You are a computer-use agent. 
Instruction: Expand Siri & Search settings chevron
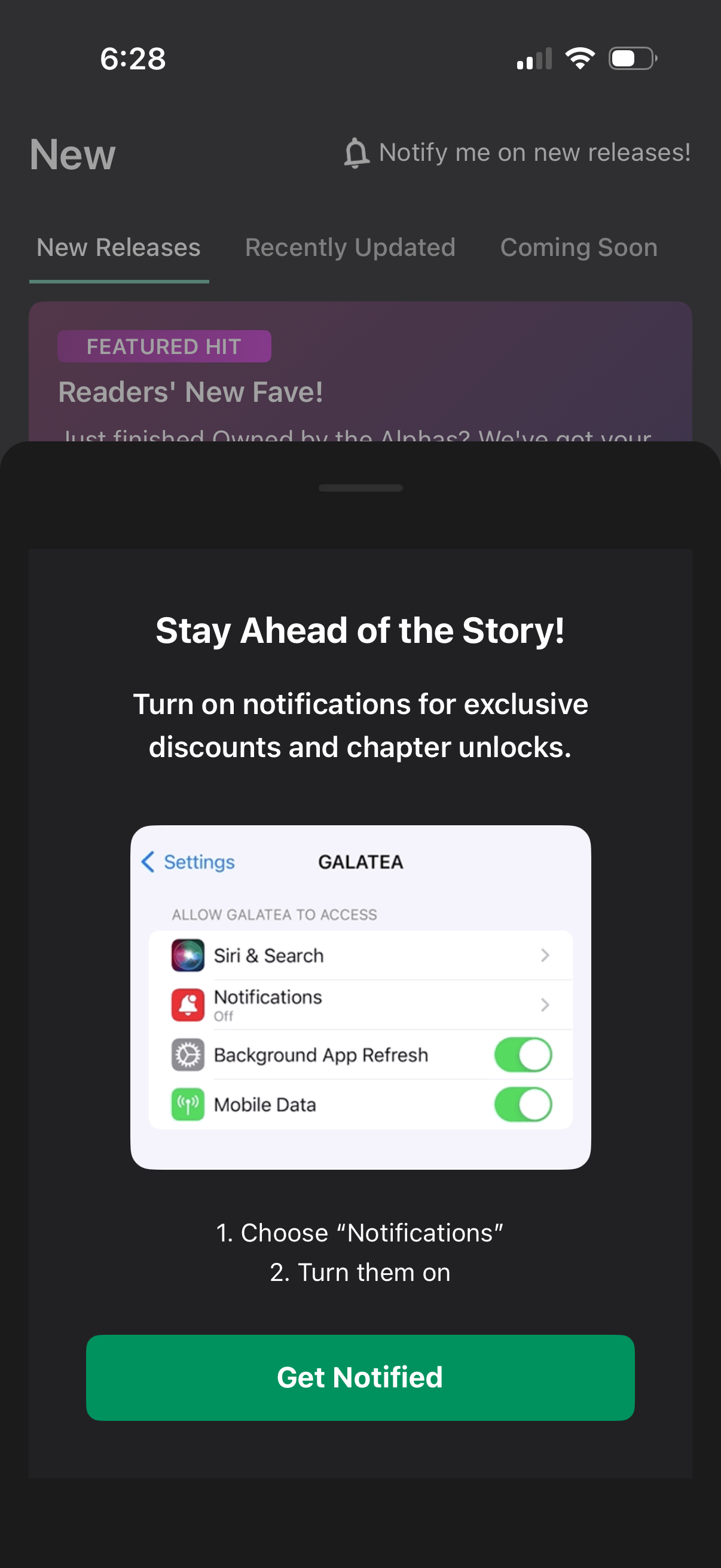pos(545,954)
